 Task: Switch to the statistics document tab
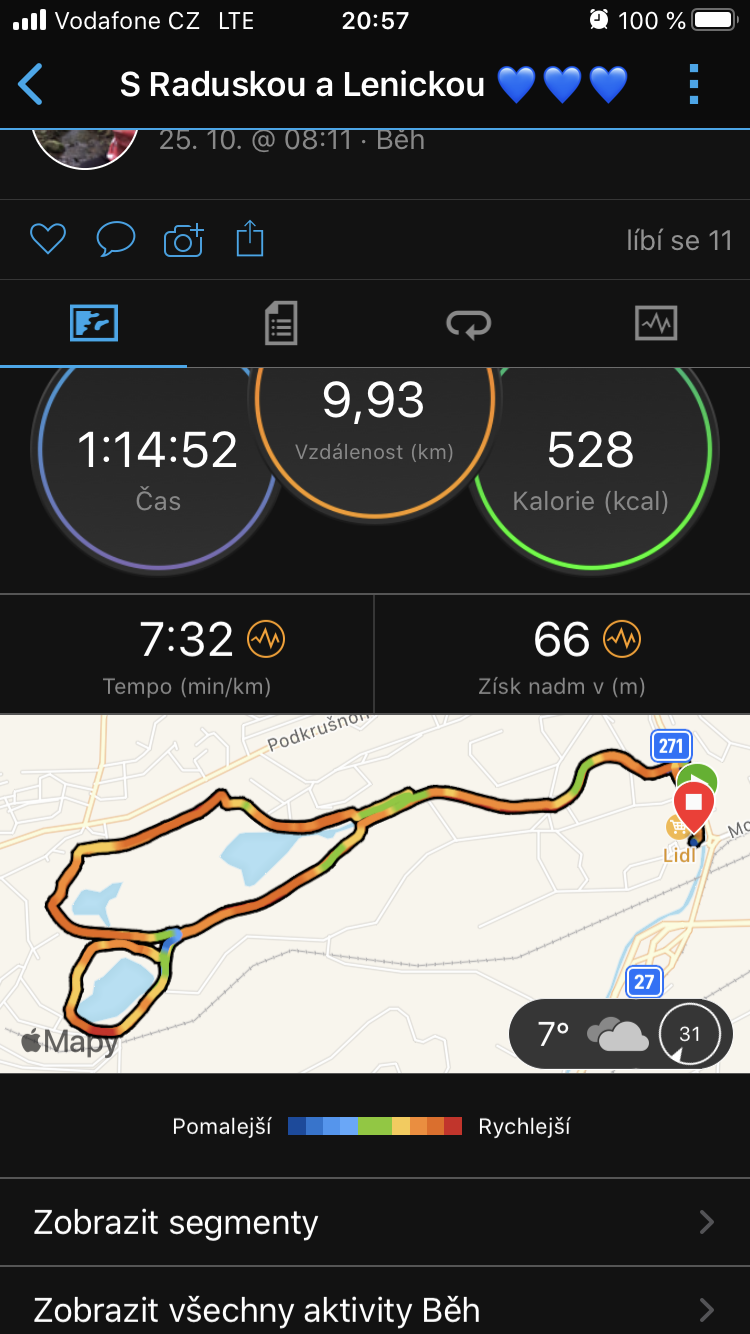(281, 324)
